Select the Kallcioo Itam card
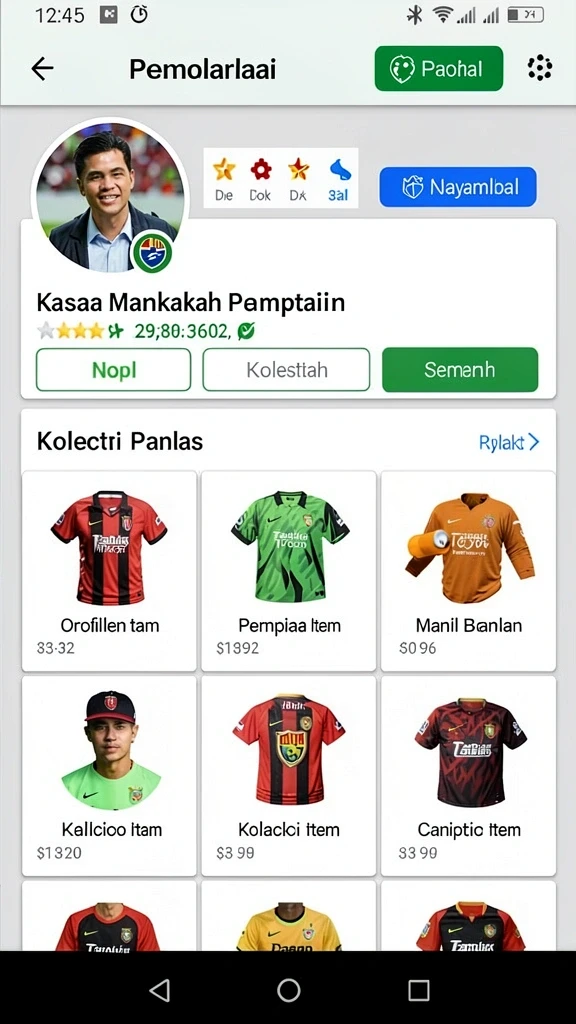 tap(109, 775)
